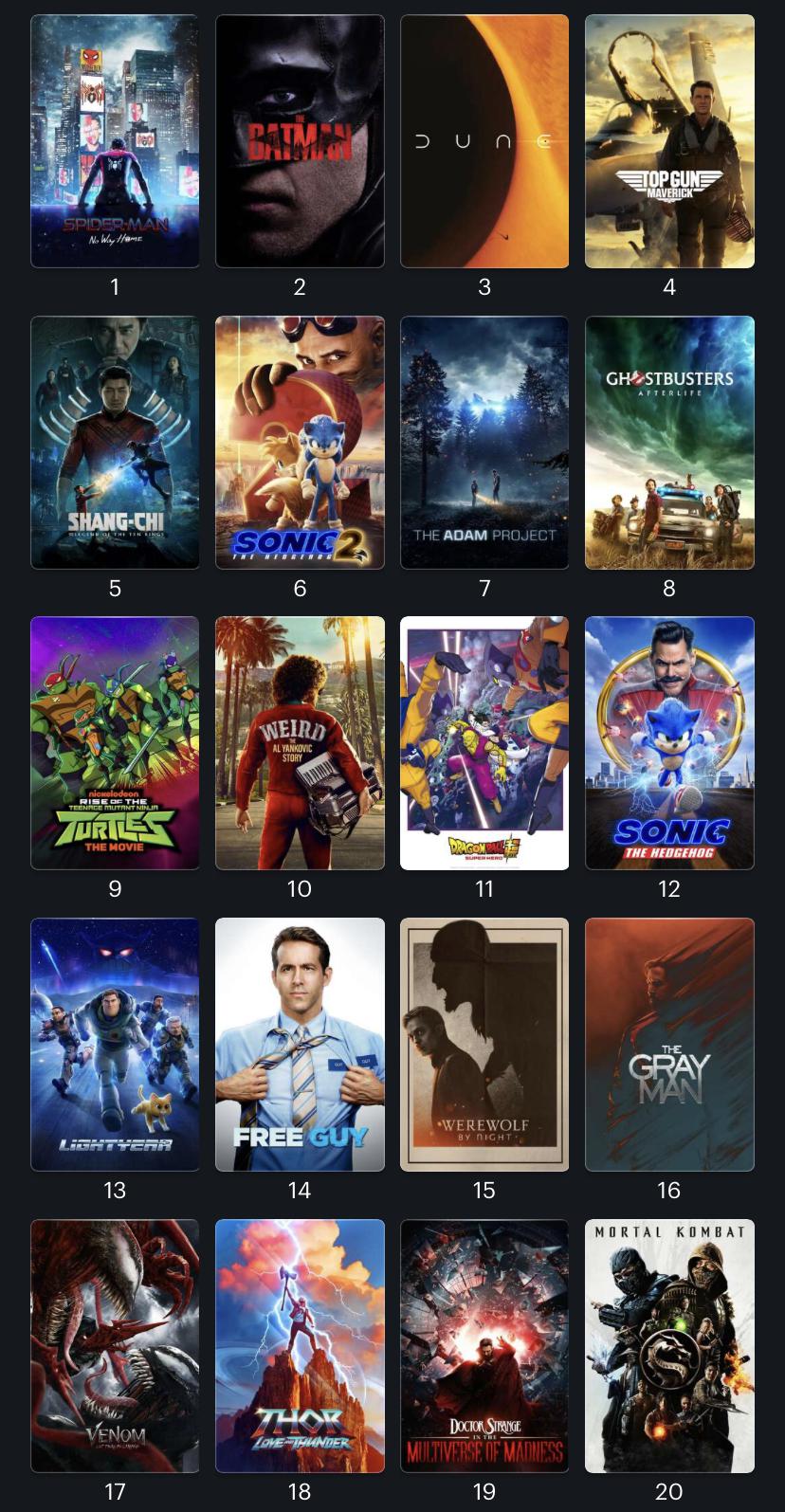785x1512 pixels.
Task: Open the Dragon Ball Super Hero poster
Action: 484,743
